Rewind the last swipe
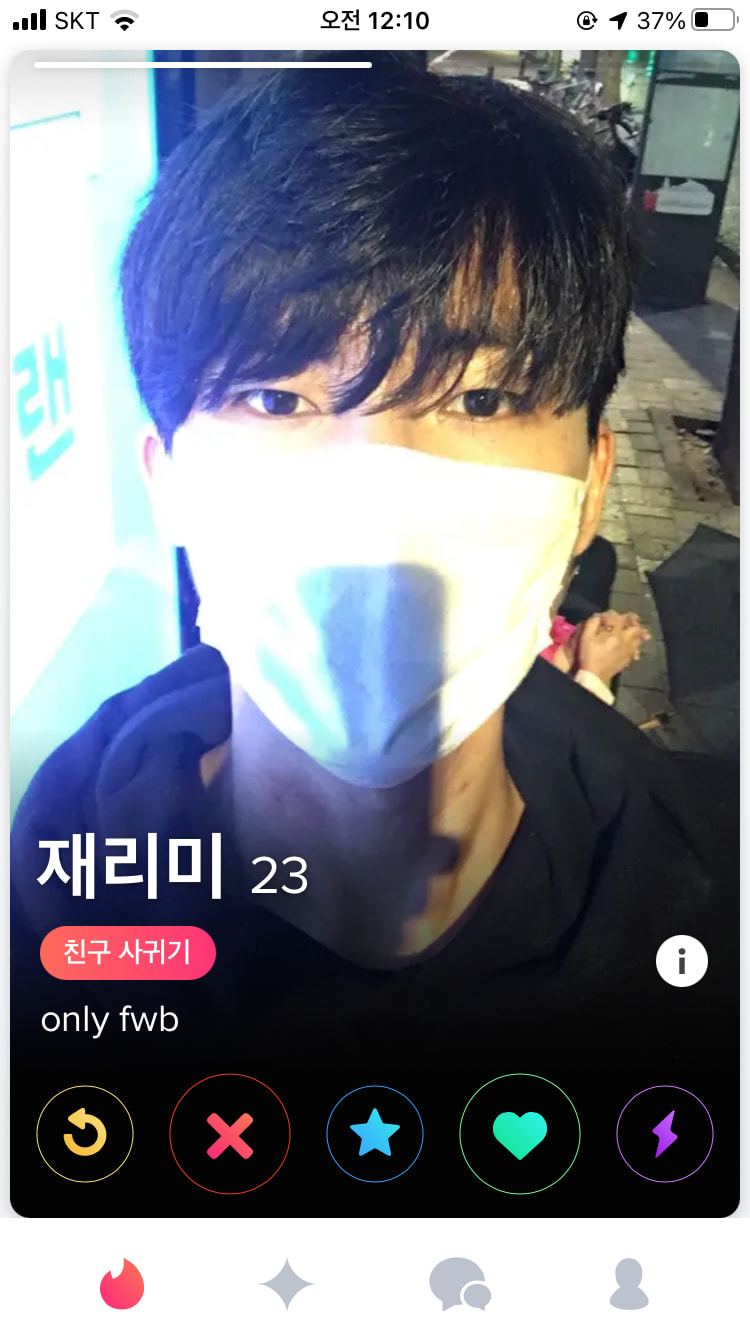Screen dimensions: 750x1334 coord(85,1134)
